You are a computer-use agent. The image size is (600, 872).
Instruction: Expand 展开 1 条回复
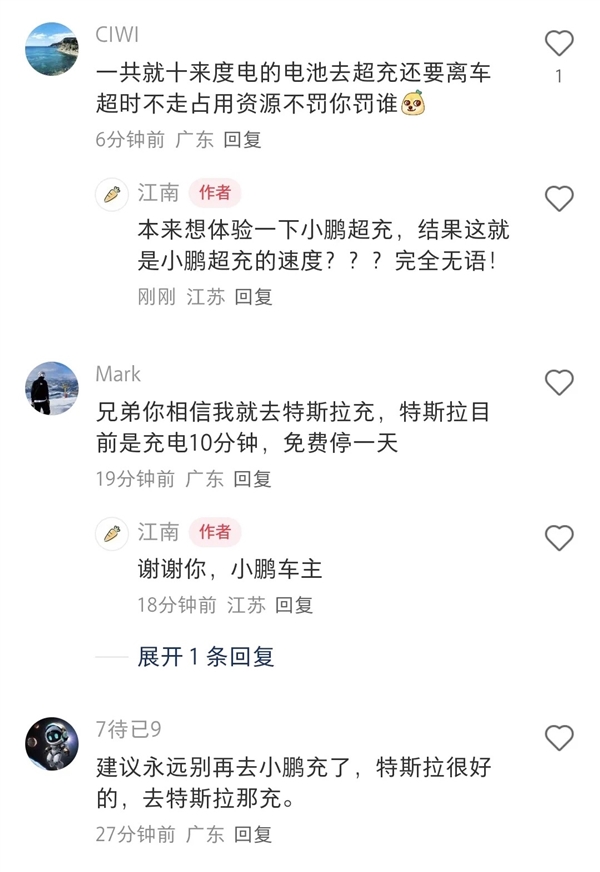[x=205, y=657]
